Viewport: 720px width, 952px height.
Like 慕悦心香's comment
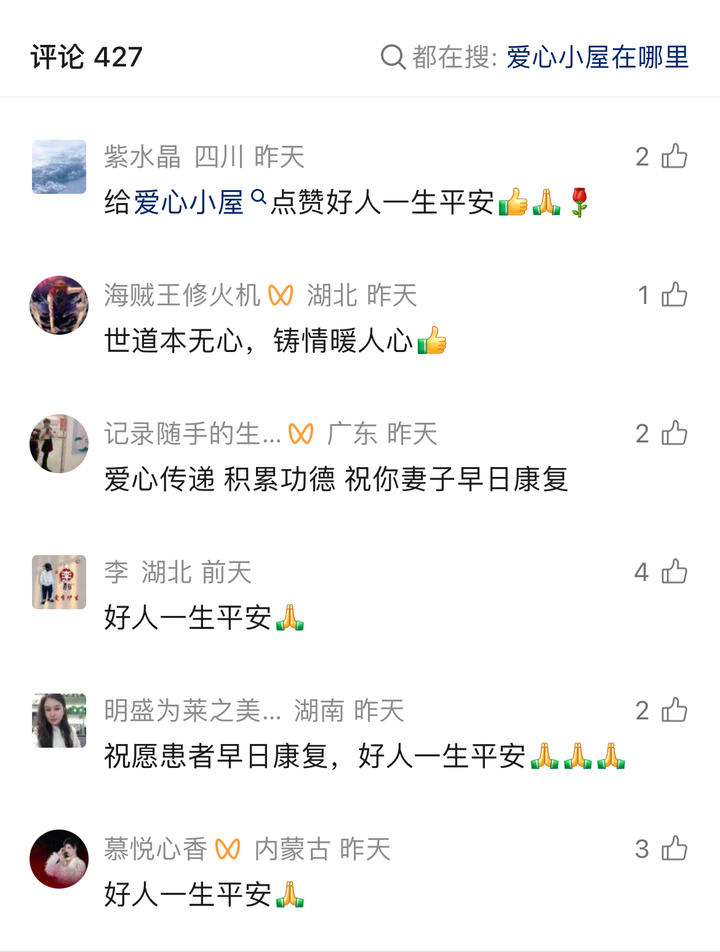[674, 849]
